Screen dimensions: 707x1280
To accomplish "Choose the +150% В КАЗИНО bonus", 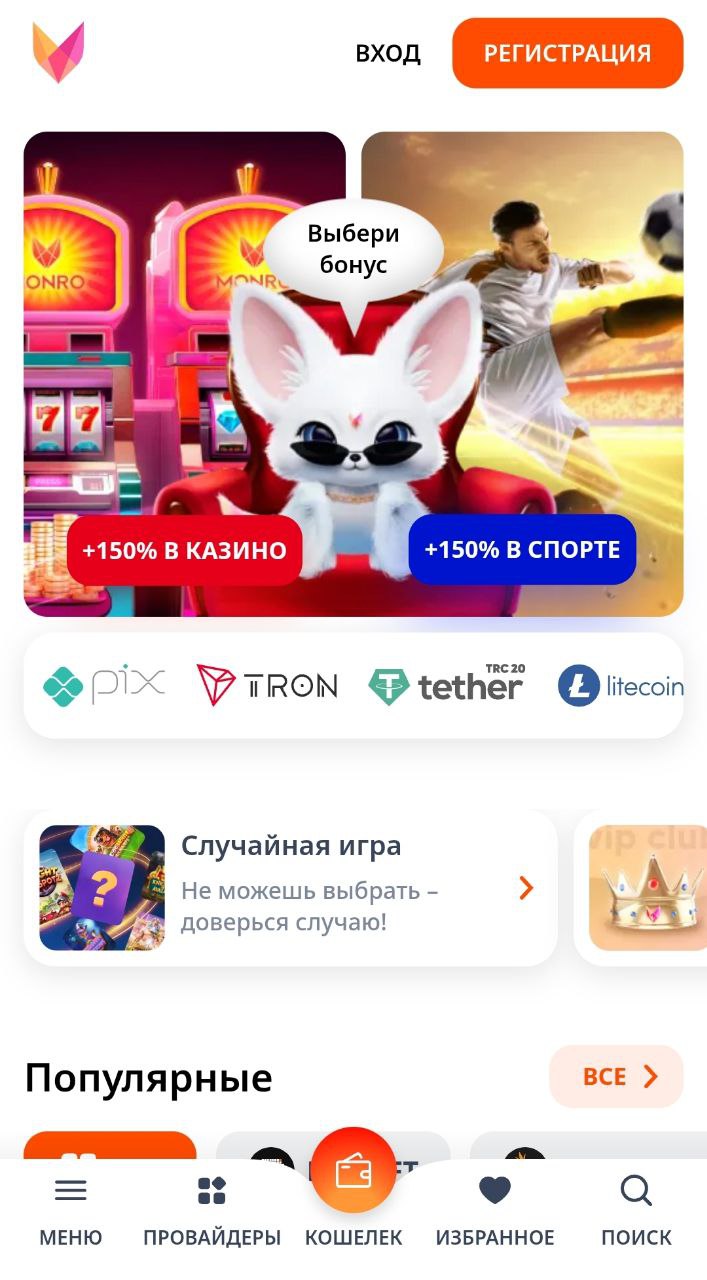I will pyautogui.click(x=184, y=550).
